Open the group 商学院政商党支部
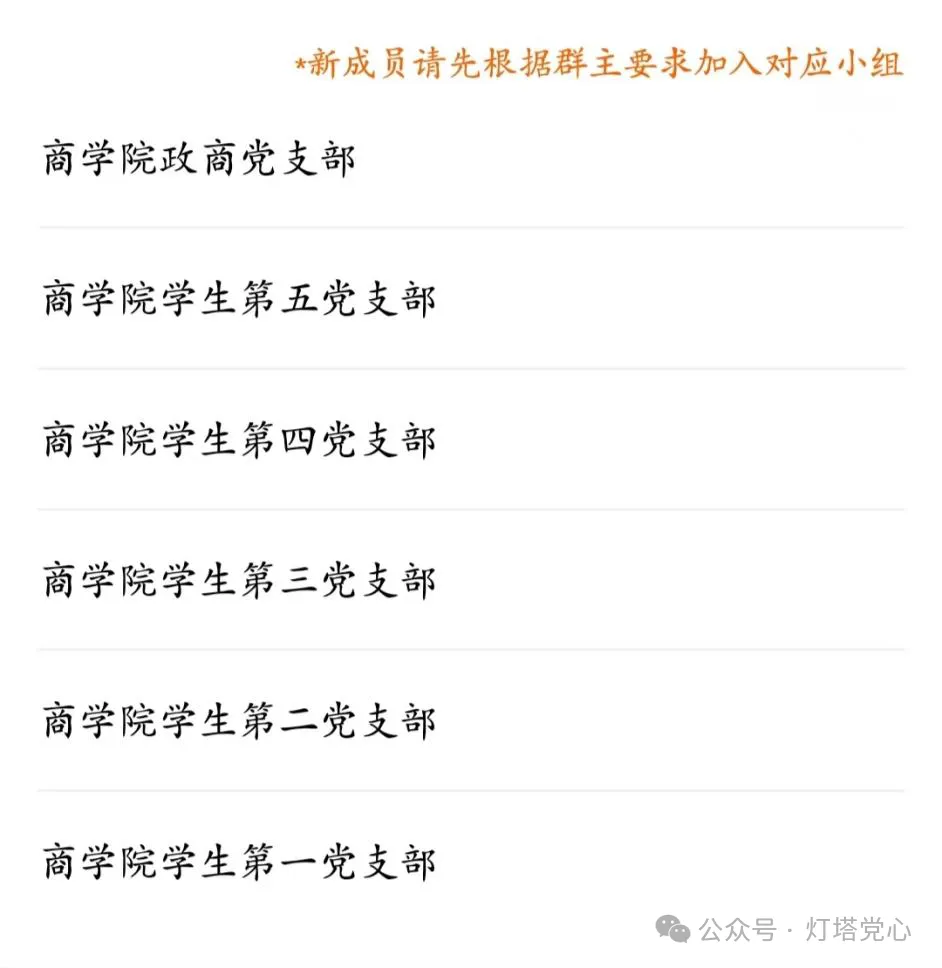Image resolution: width=942 pixels, height=968 pixels. (x=200, y=159)
